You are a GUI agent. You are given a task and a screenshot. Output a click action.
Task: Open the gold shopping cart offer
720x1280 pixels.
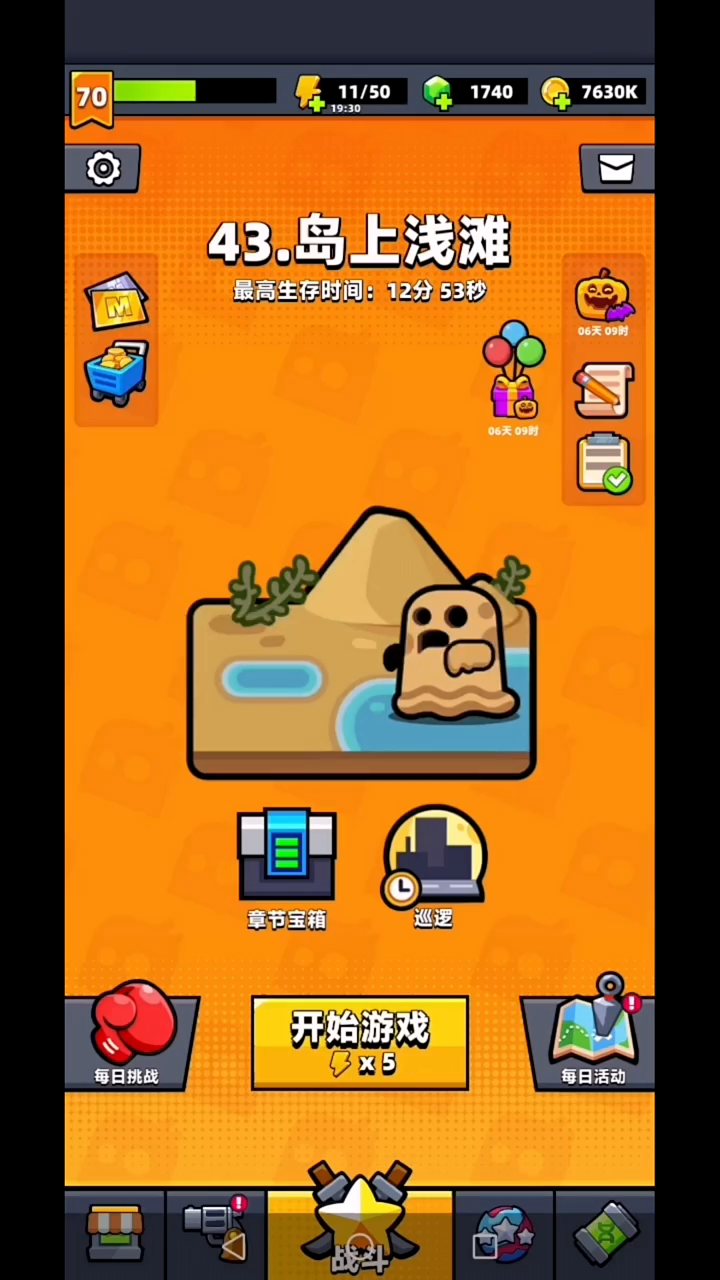[x=117, y=373]
